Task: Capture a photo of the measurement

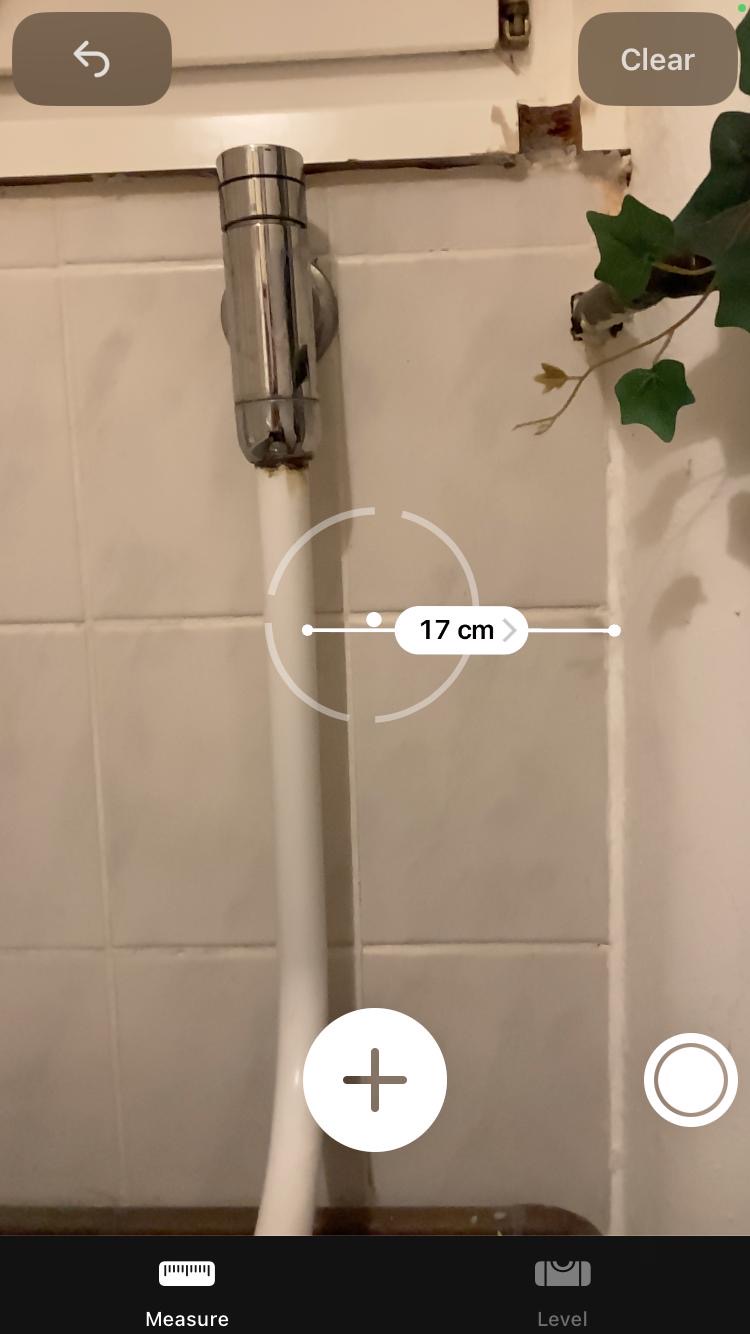Action: (x=691, y=1080)
